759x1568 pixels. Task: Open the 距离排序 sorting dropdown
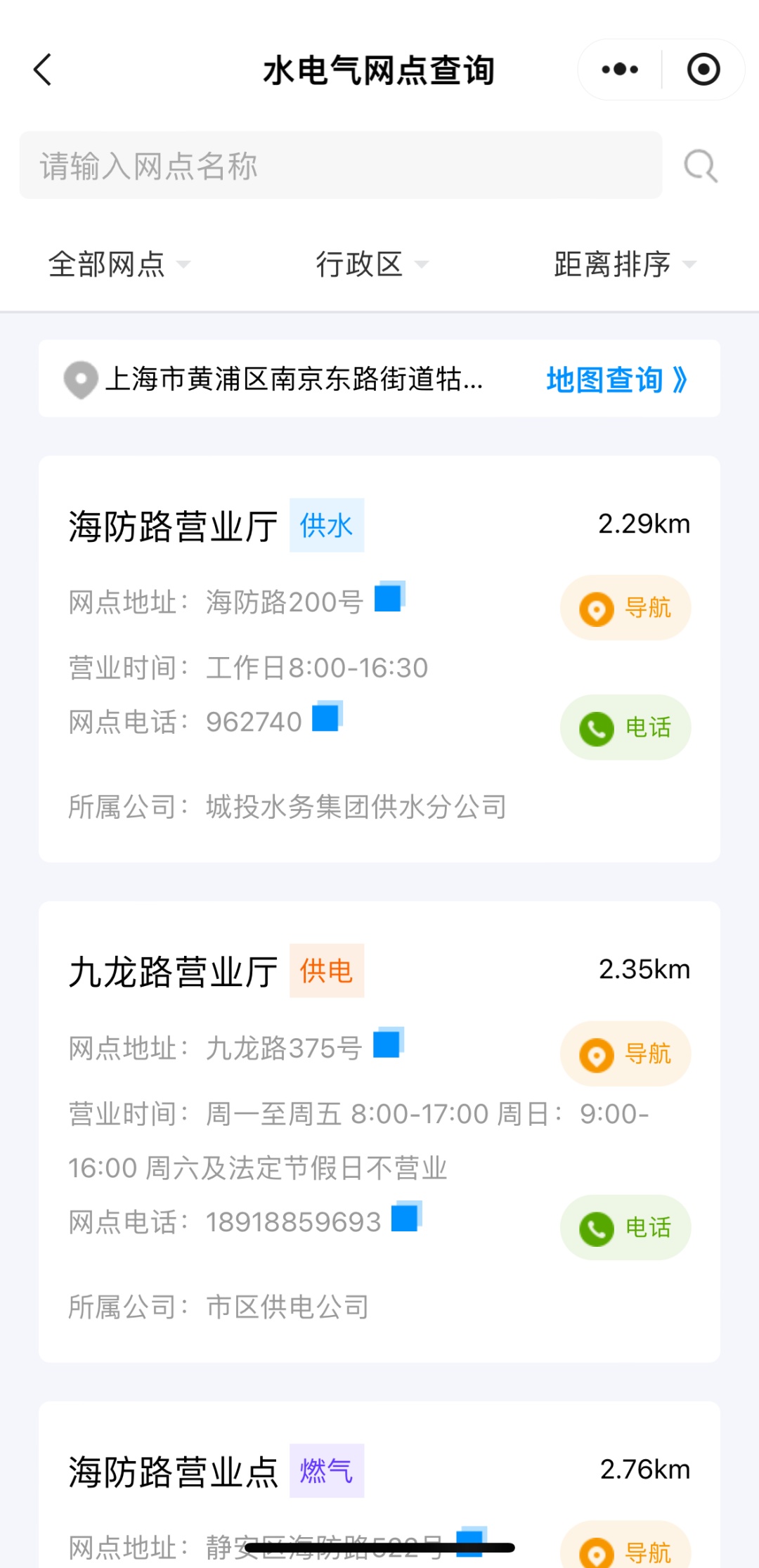624,265
